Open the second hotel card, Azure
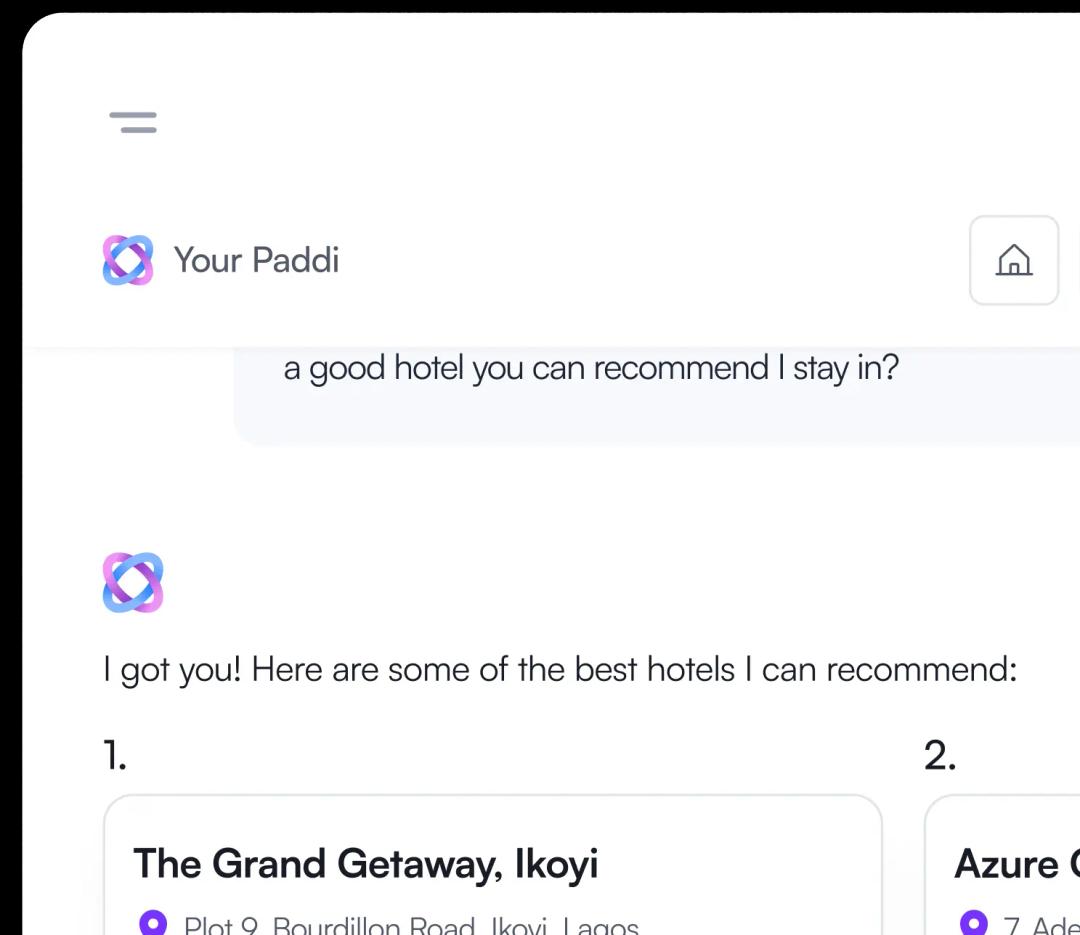Screen dimensions: 1080x935 [1005, 866]
